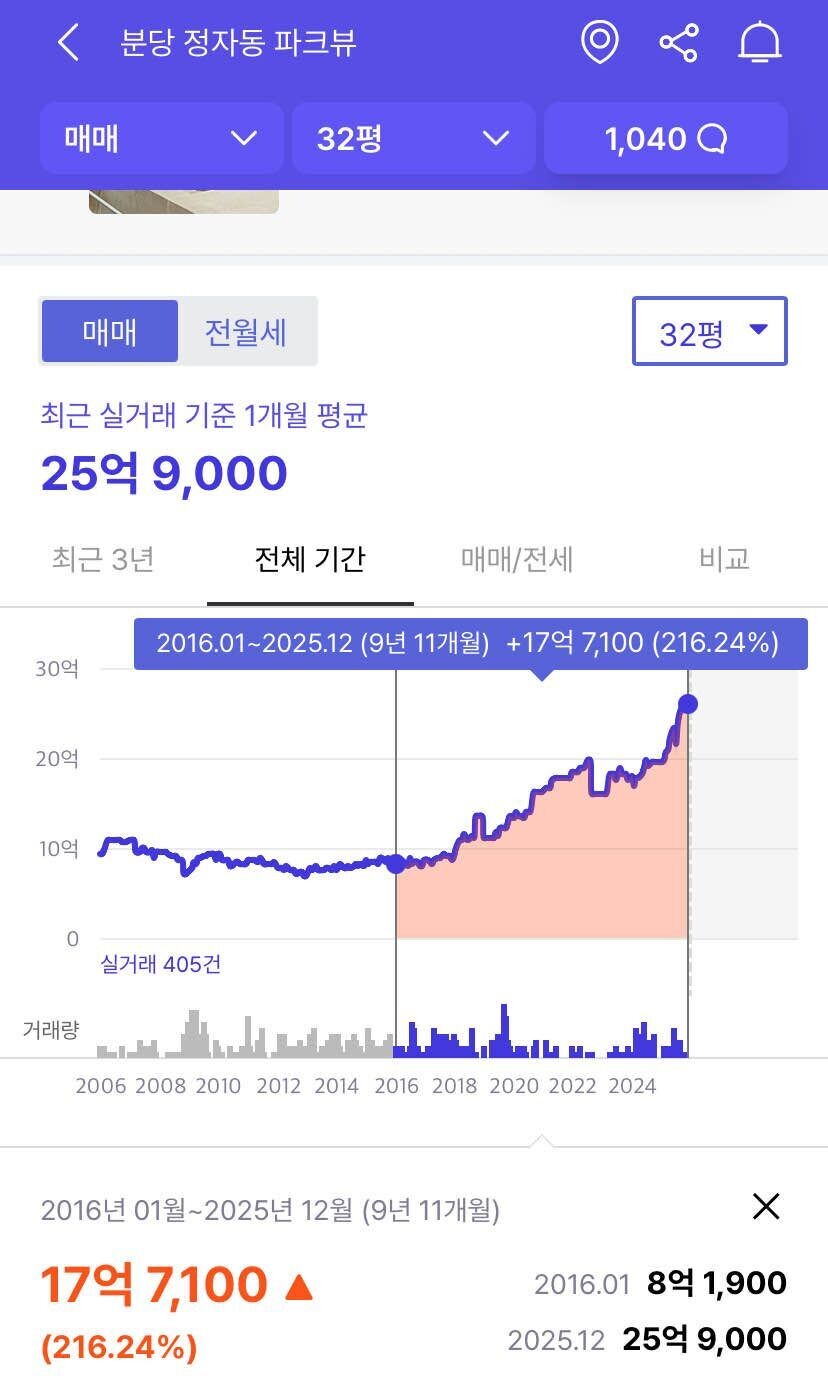Go back using the back arrow
This screenshot has height=1388, width=828.
point(66,42)
